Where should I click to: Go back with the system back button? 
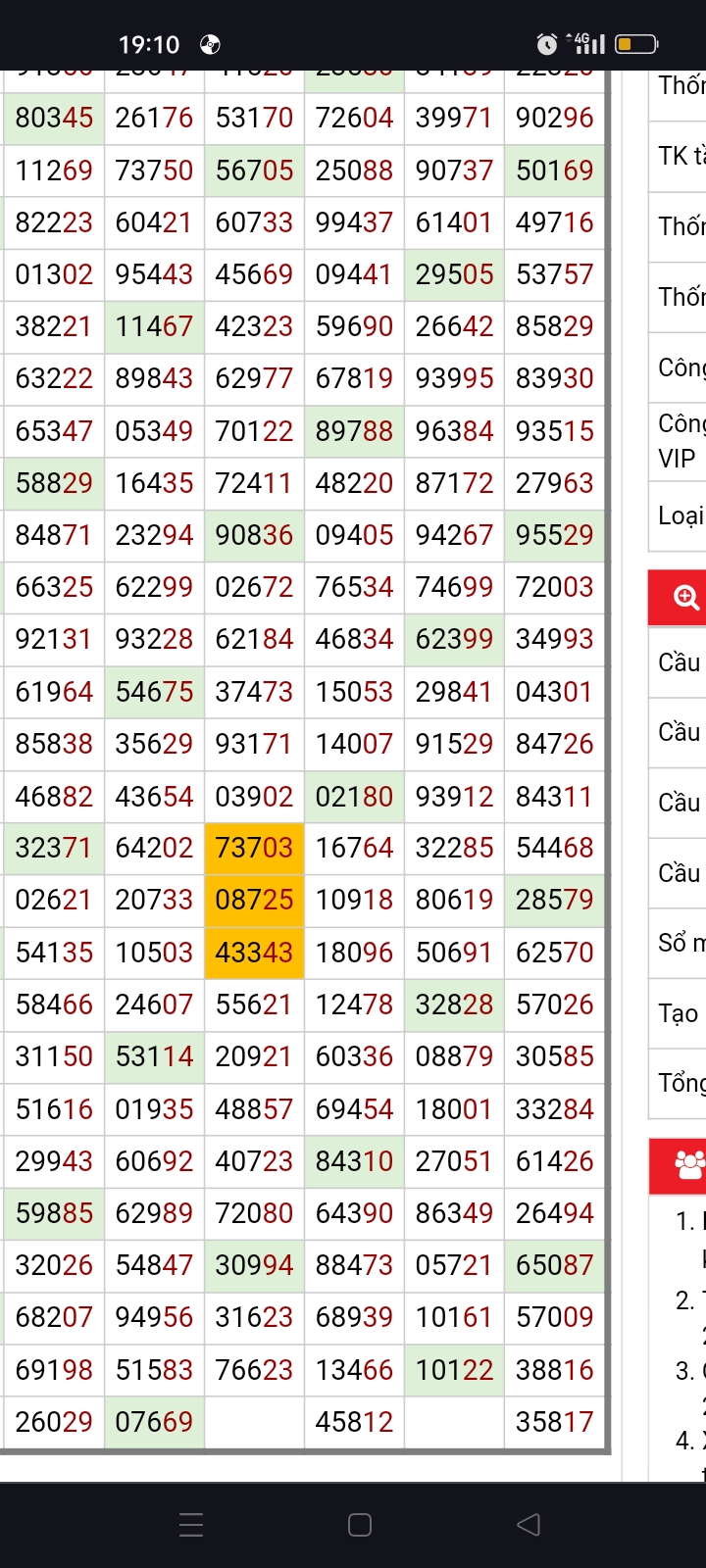point(529,1524)
